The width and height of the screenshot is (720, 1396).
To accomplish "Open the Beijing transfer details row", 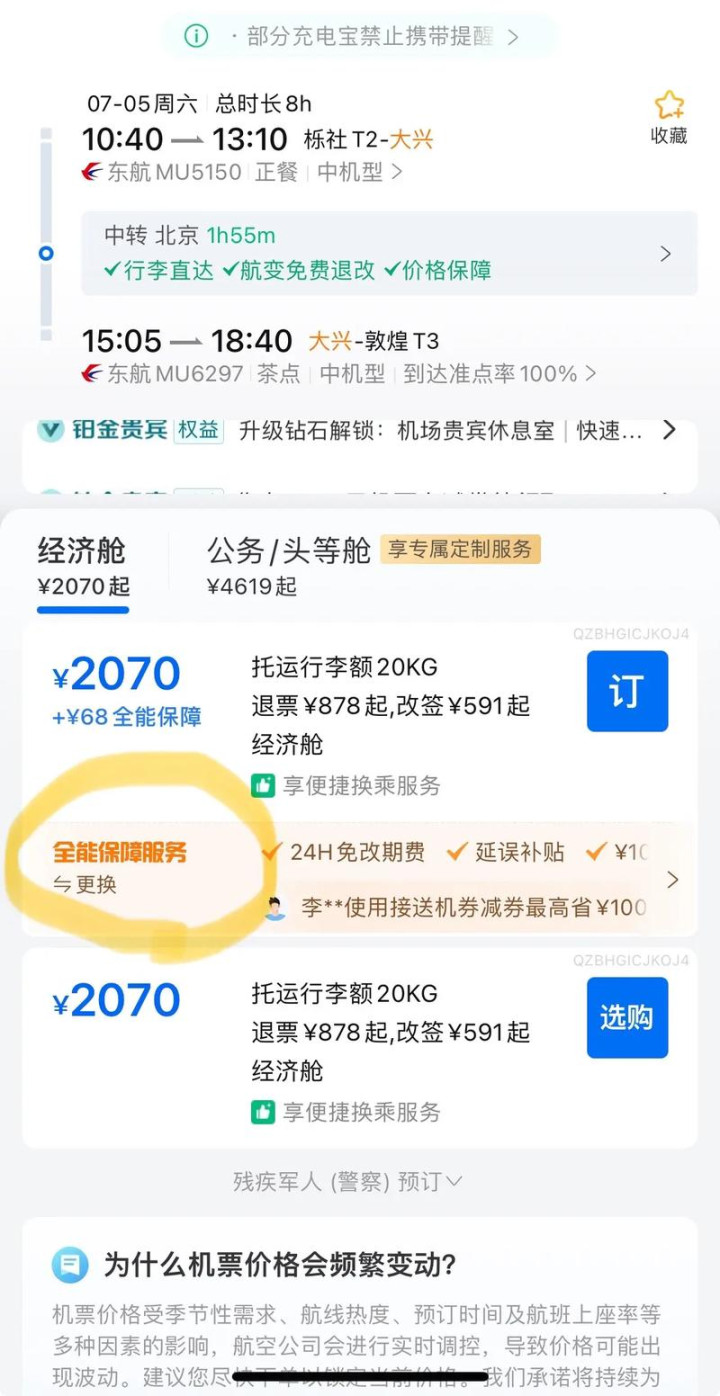I will click(x=388, y=253).
